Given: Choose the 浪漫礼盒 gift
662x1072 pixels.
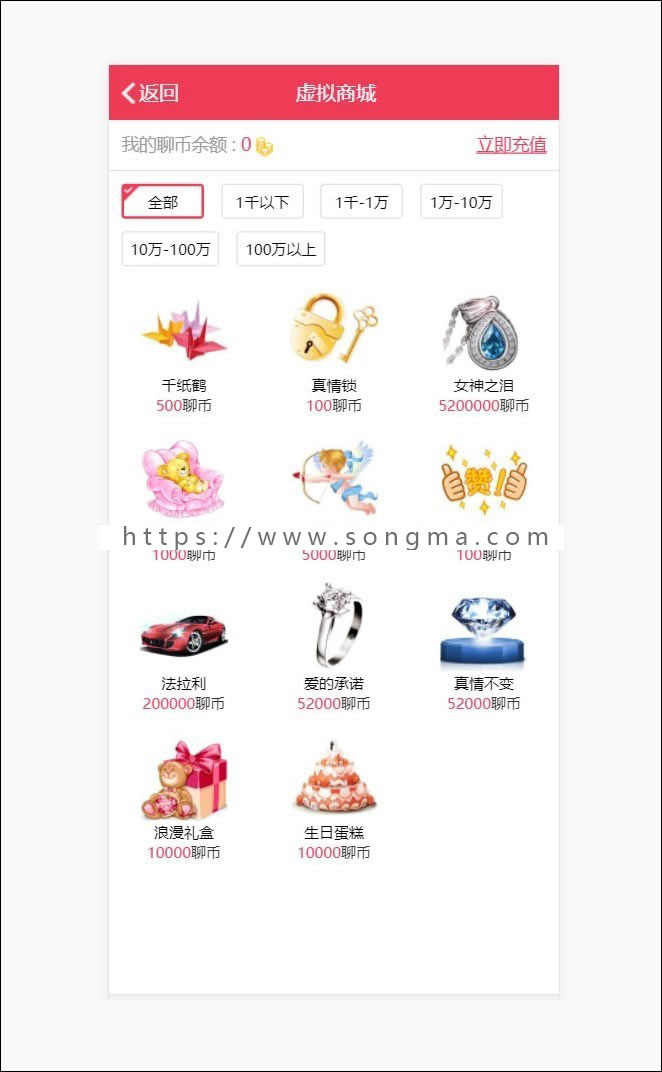Looking at the screenshot, I should pyautogui.click(x=184, y=780).
